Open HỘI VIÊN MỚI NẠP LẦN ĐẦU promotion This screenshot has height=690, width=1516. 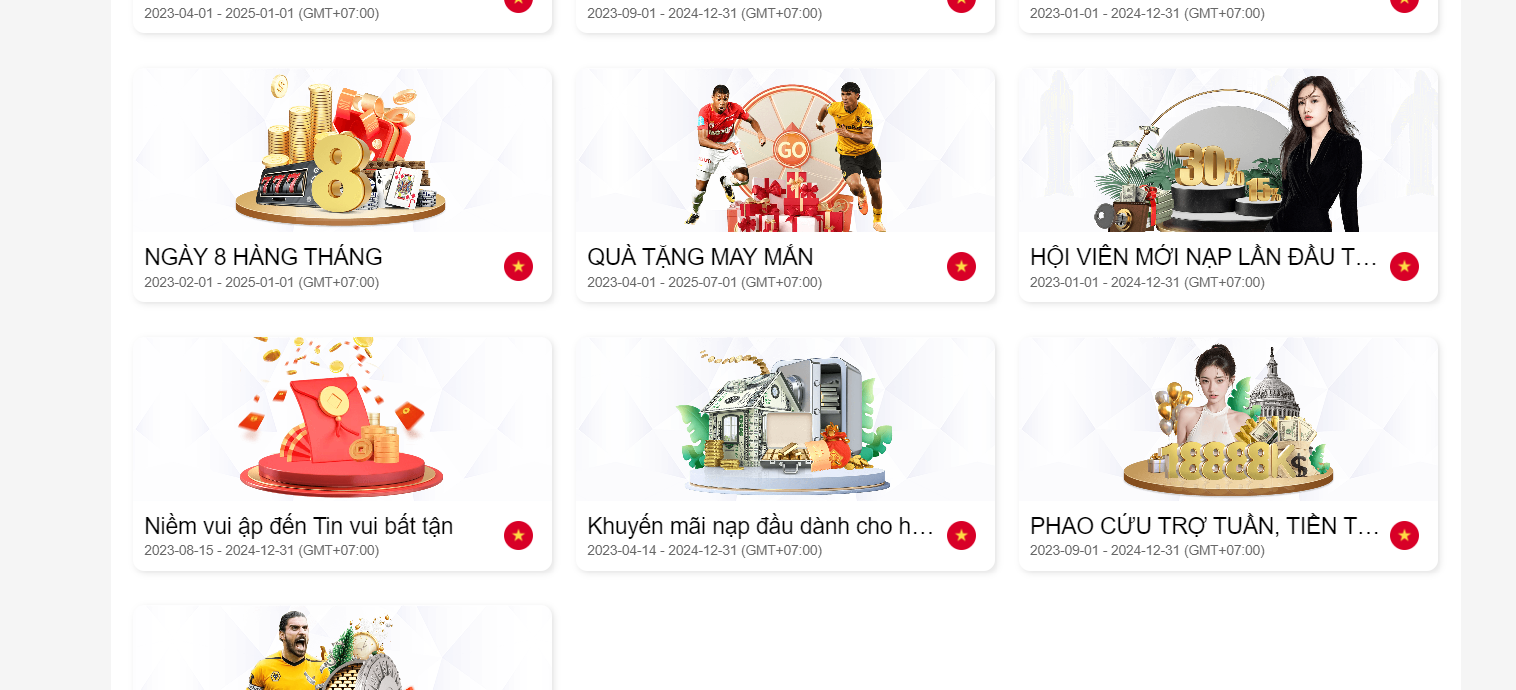tap(1203, 257)
